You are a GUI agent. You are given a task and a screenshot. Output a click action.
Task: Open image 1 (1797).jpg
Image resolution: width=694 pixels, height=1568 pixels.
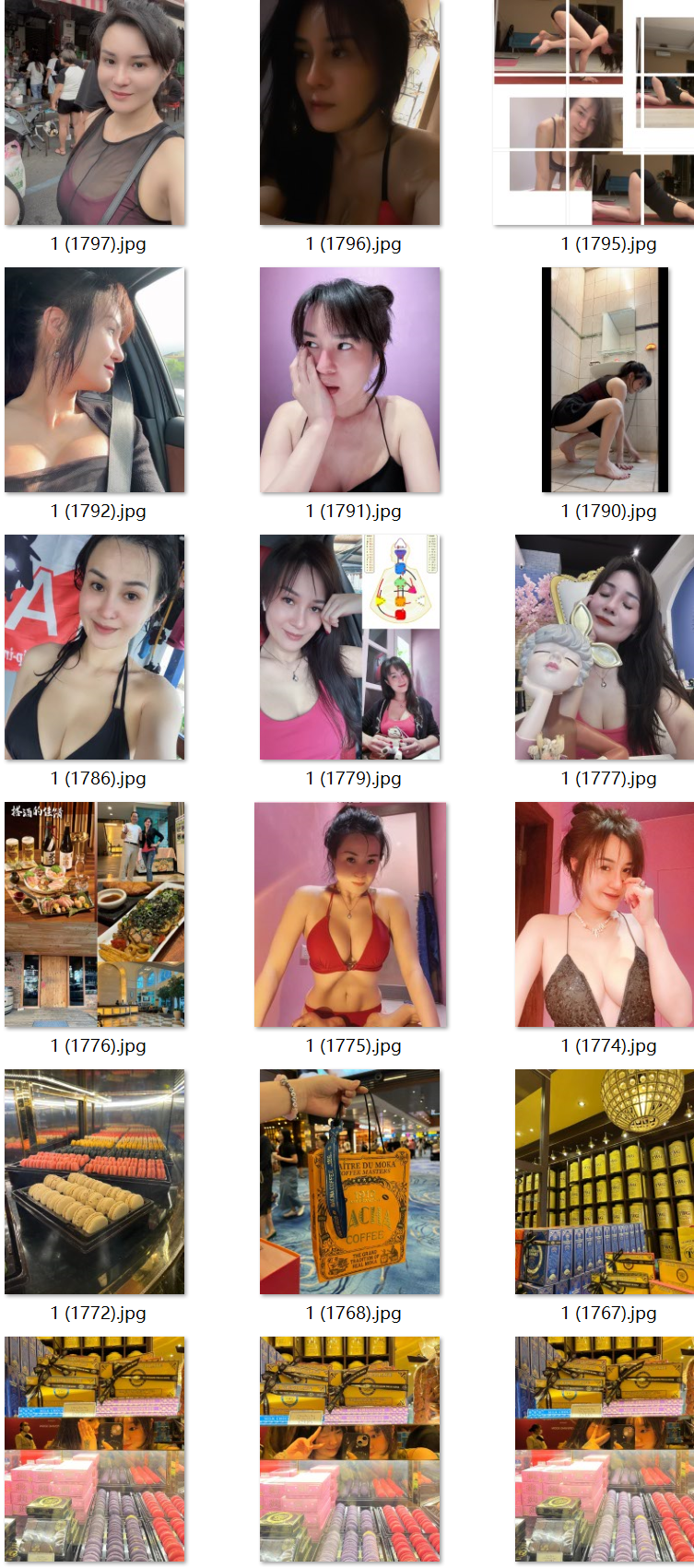click(94, 112)
